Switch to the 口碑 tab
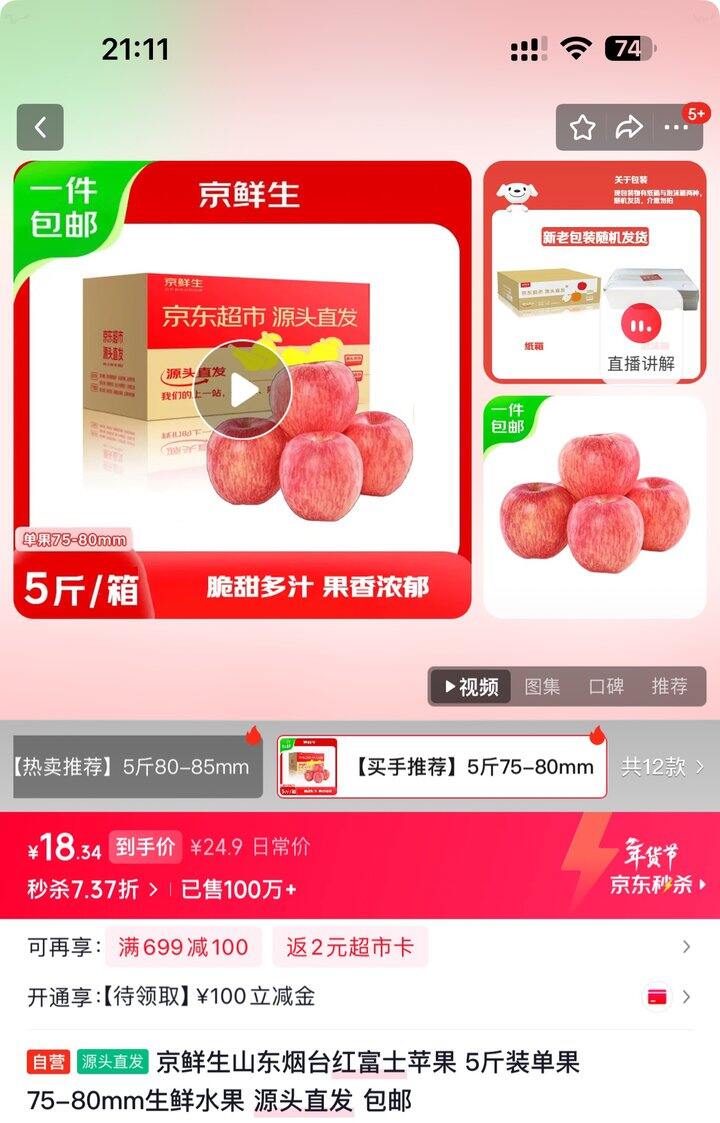Screen dimensions: 720x1123 [x=606, y=687]
